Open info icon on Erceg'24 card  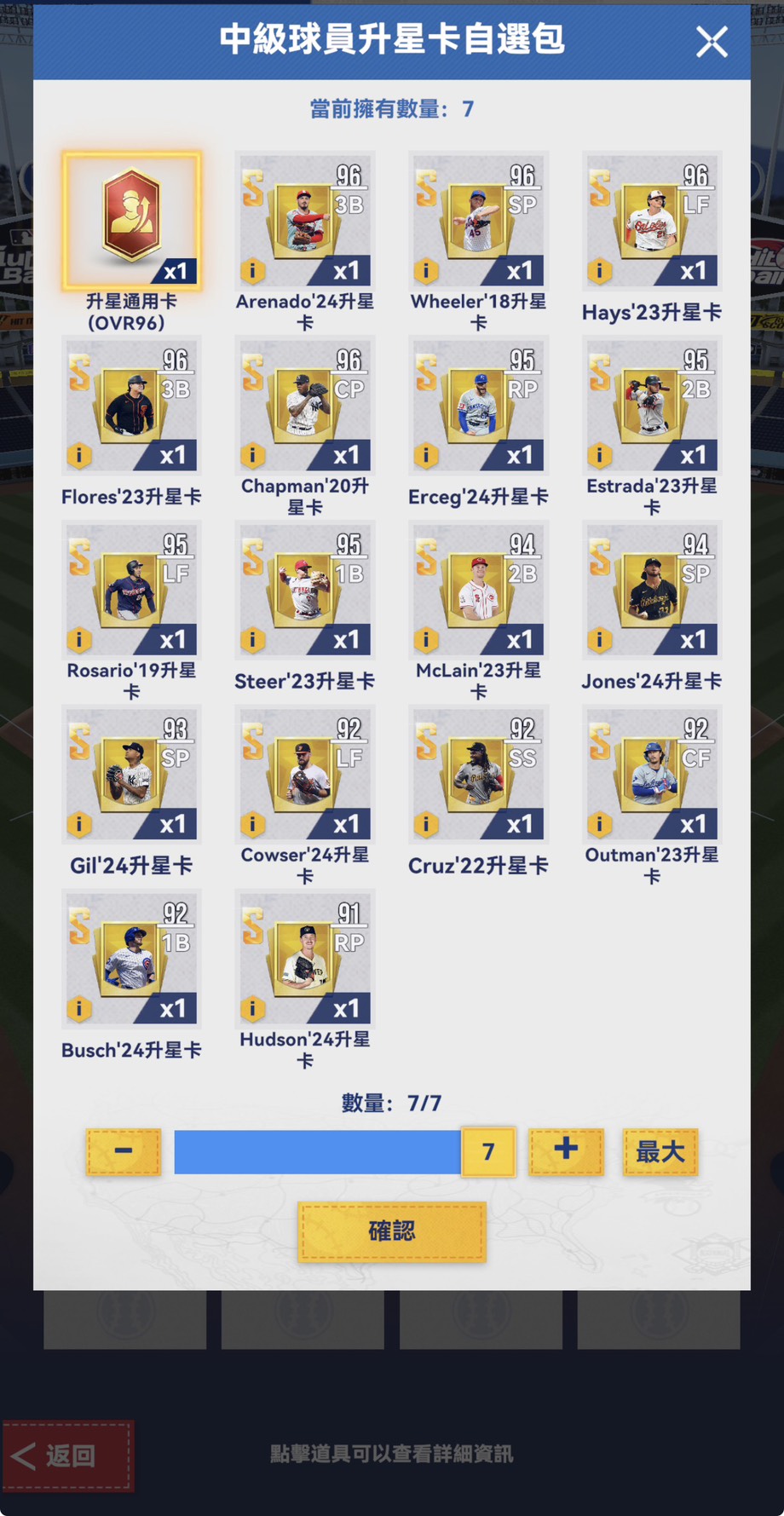[426, 456]
